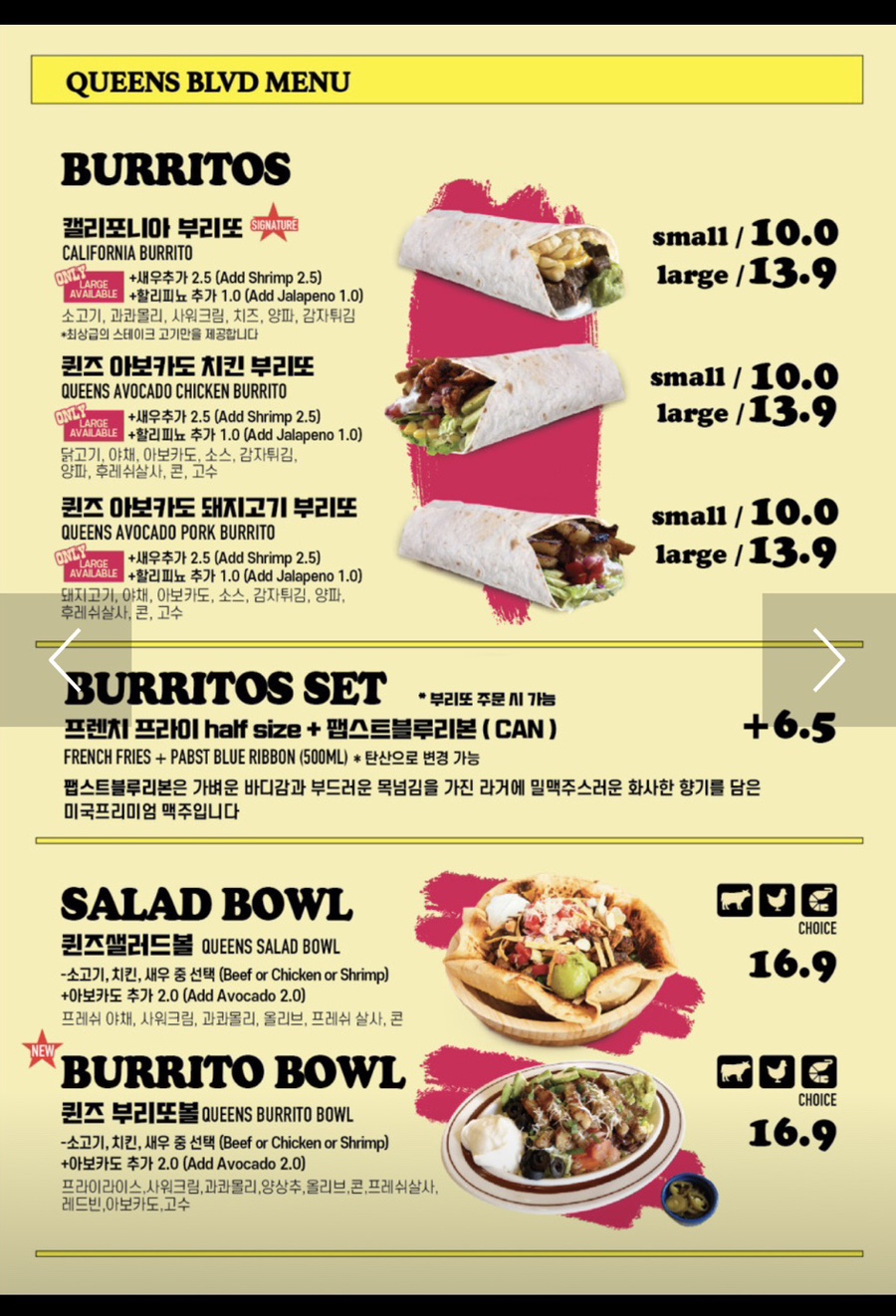Go to the previous menu image
Screen dimensions: 896x1316
(x=66, y=660)
